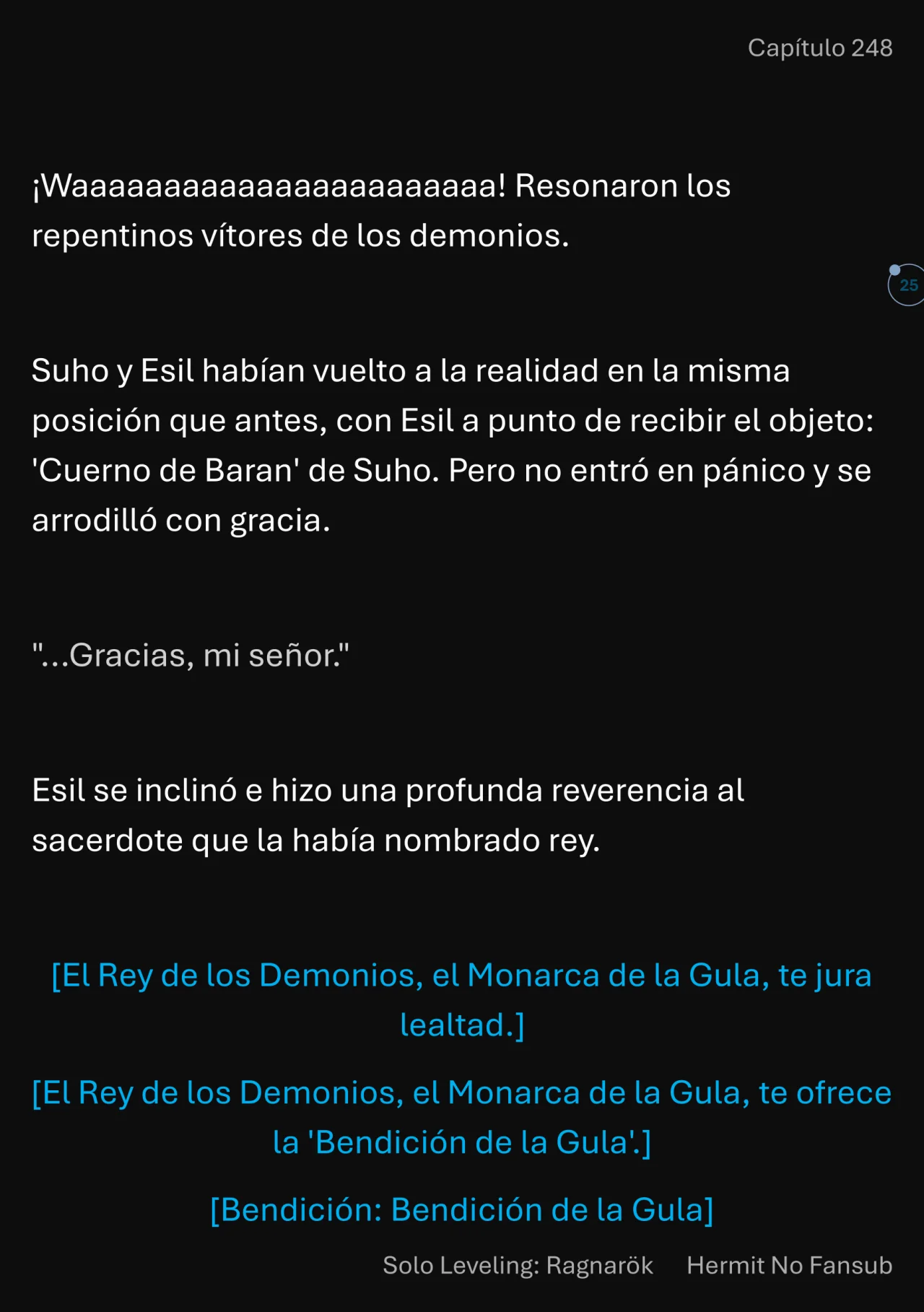Tap the floating circular 25 progress button
The height and width of the screenshot is (1312, 924).
907,285
